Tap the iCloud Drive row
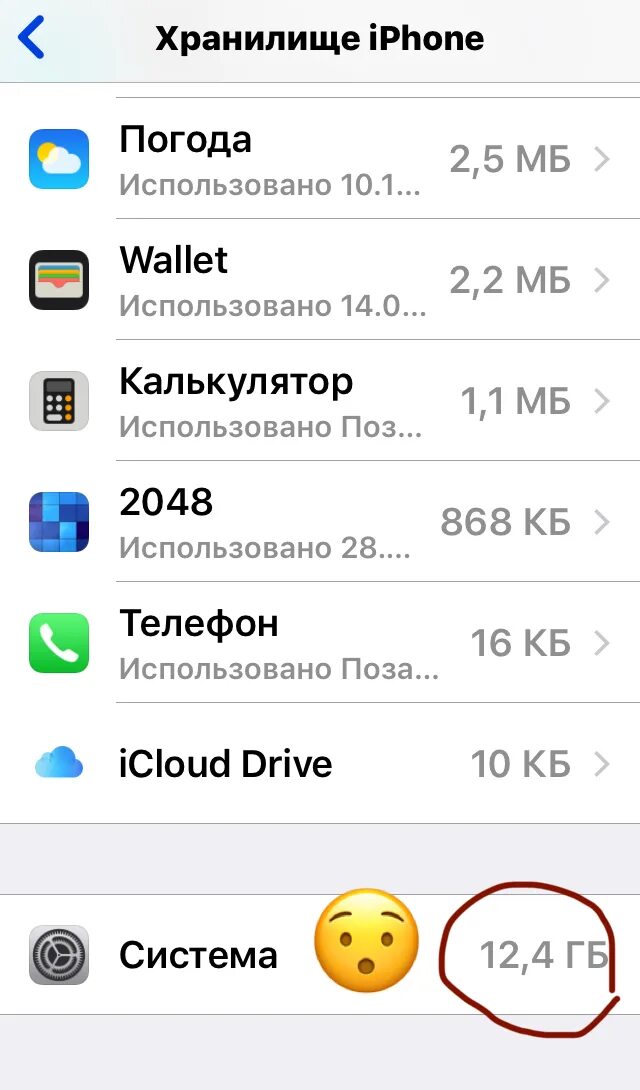This screenshot has height=1090, width=640. pyautogui.click(x=320, y=763)
